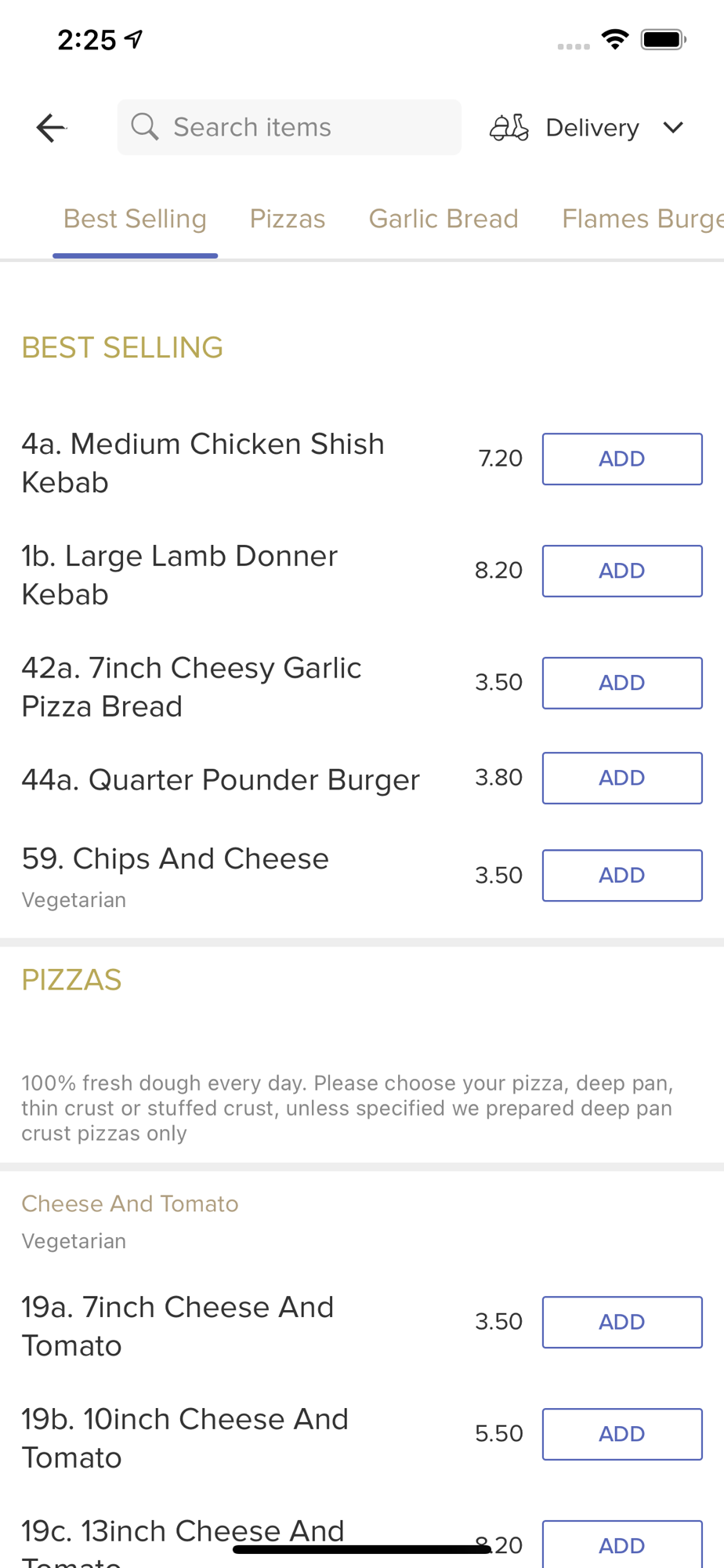Add 10inch Cheese And Tomato pizza

pyautogui.click(x=622, y=1434)
